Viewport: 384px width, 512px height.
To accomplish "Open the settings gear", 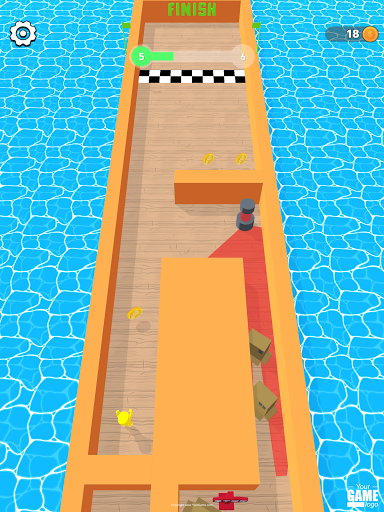I will pyautogui.click(x=23, y=34).
